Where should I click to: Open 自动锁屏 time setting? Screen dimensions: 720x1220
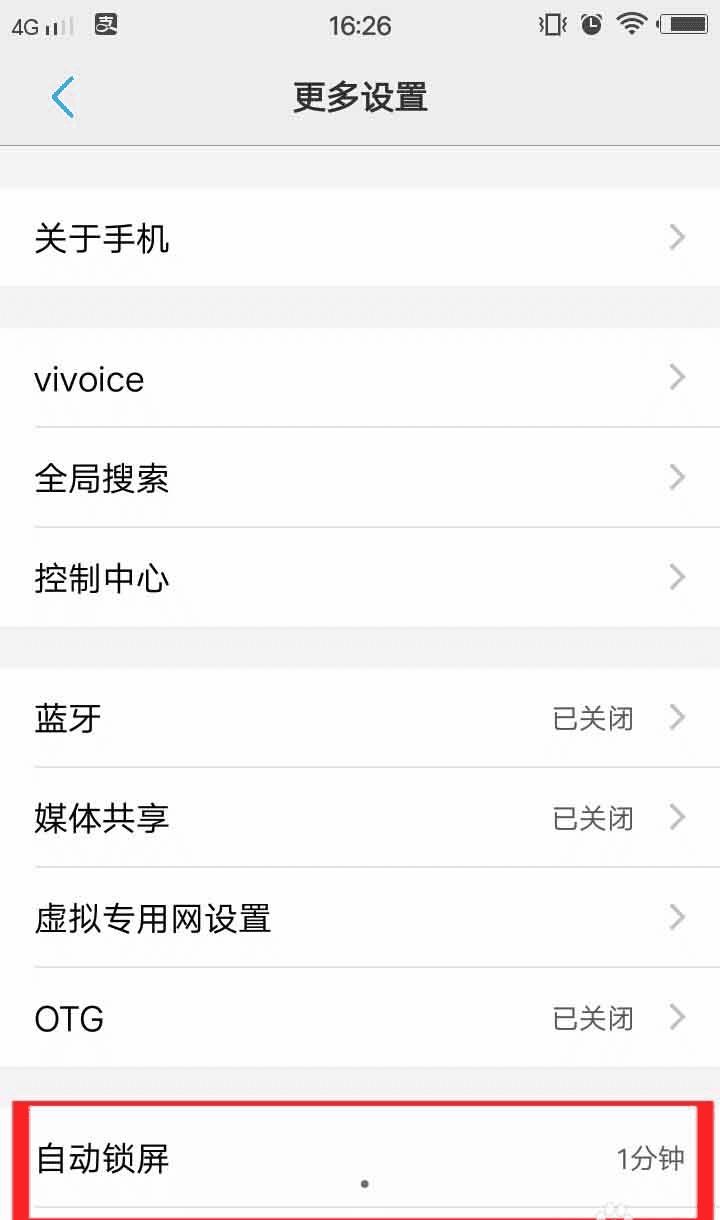pyautogui.click(x=360, y=1158)
